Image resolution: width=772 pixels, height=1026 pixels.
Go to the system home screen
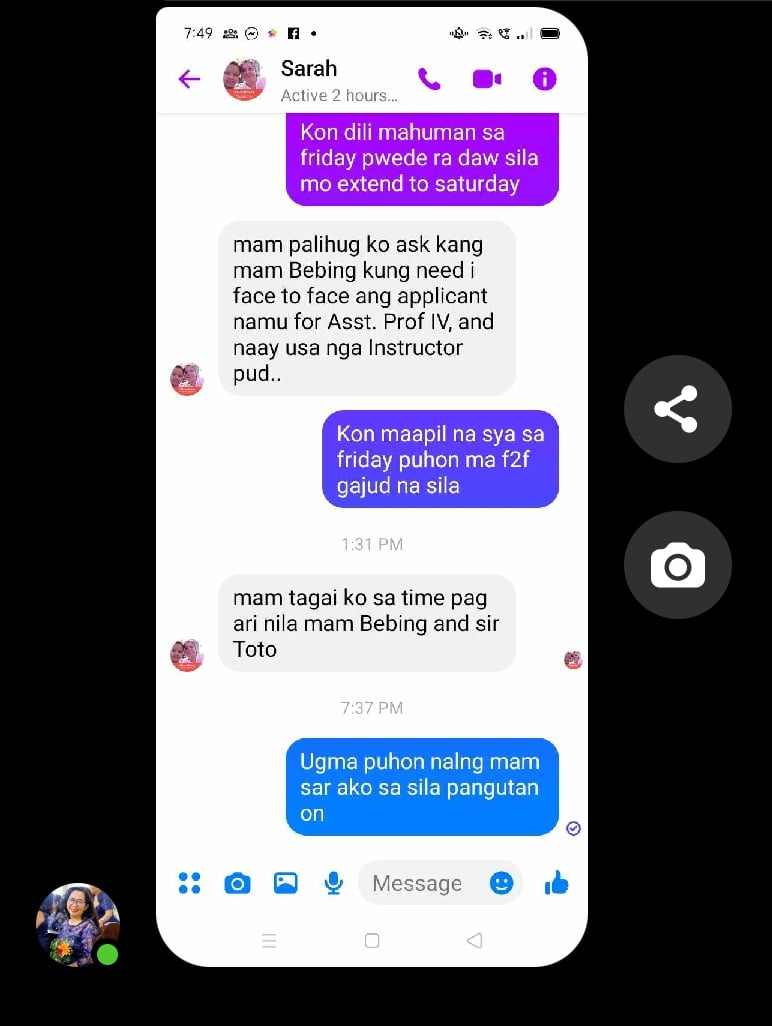[372, 940]
